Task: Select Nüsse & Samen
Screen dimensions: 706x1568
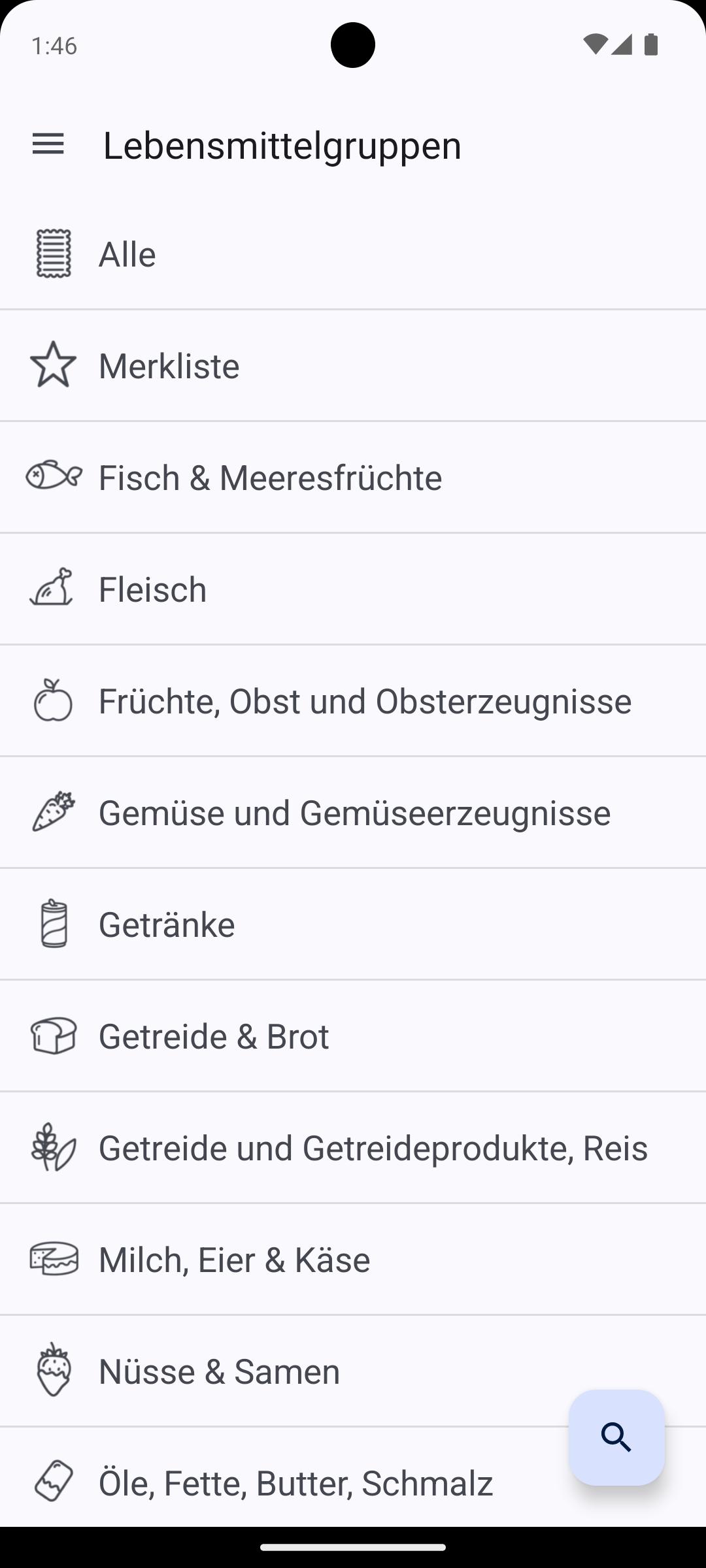Action: [x=353, y=1371]
